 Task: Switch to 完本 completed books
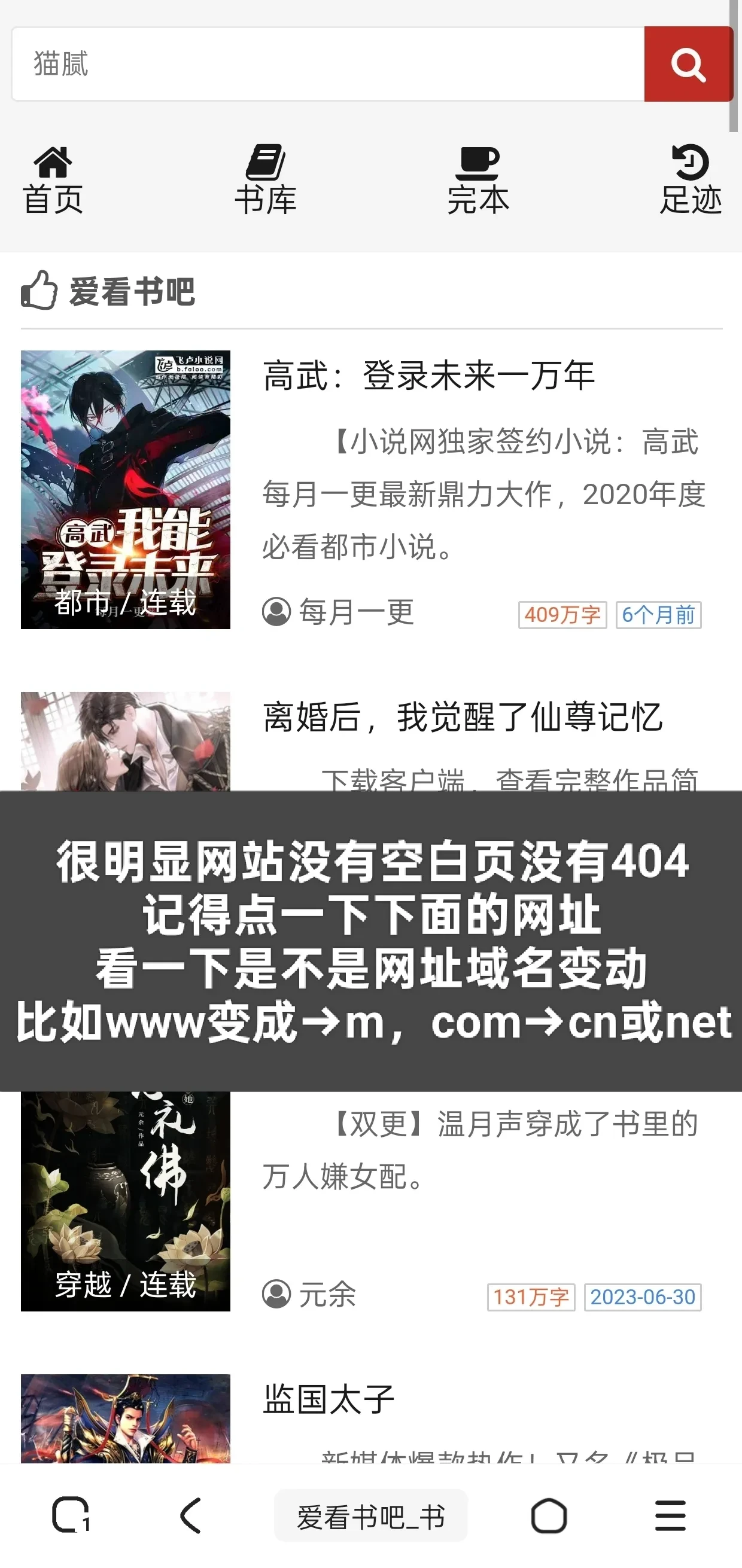[478, 180]
